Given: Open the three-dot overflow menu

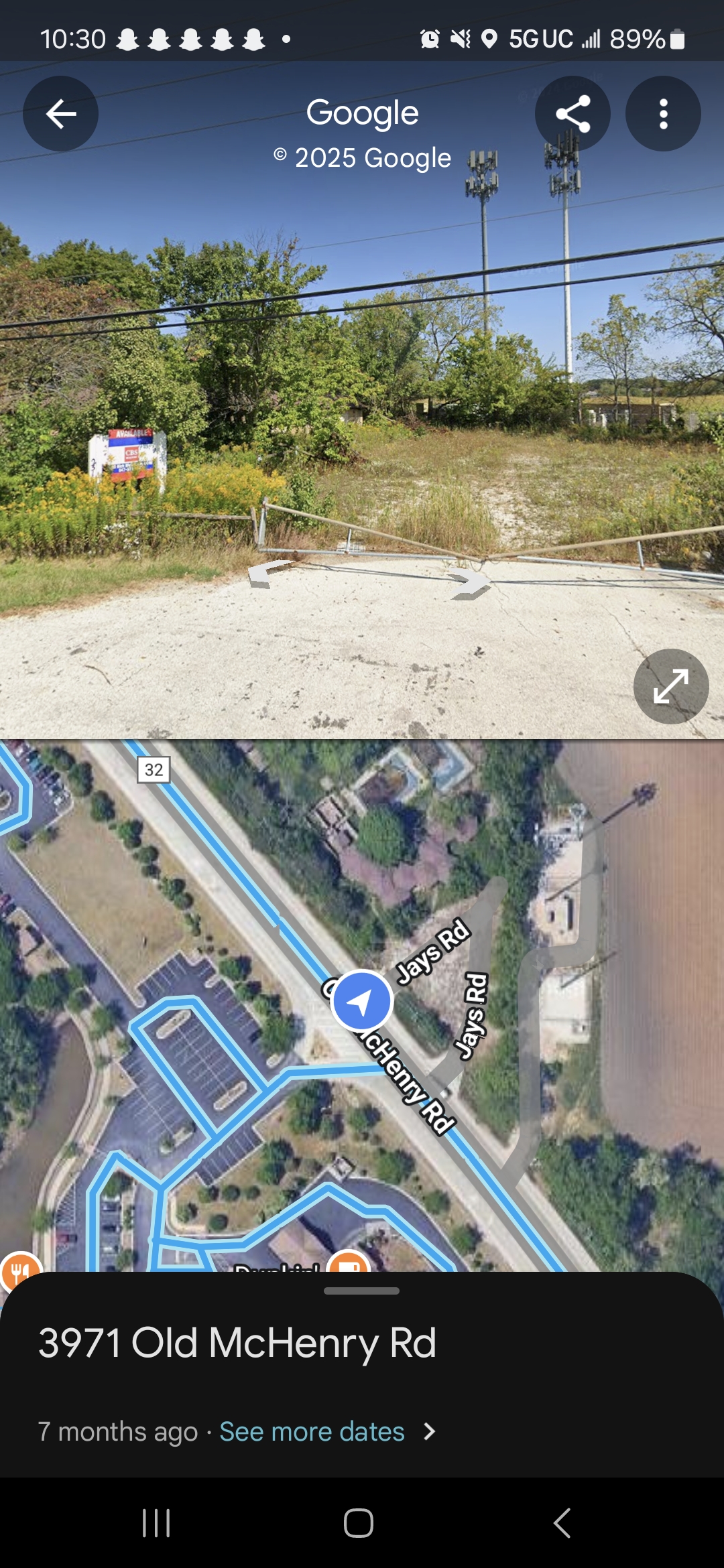Looking at the screenshot, I should (663, 114).
